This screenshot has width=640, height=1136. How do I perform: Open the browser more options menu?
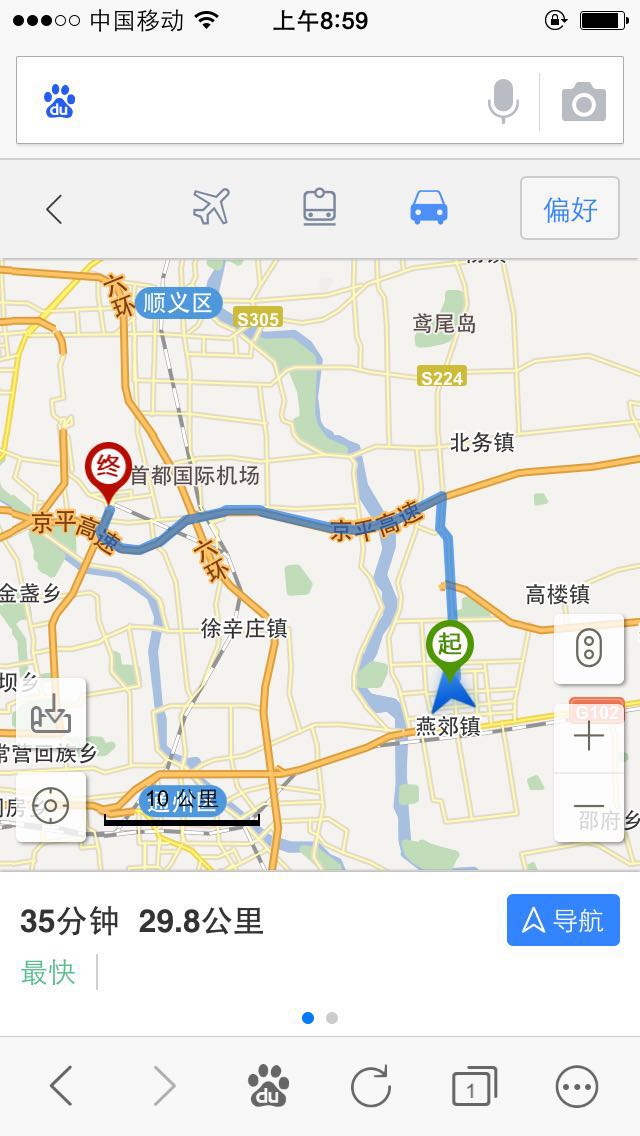pos(577,1086)
